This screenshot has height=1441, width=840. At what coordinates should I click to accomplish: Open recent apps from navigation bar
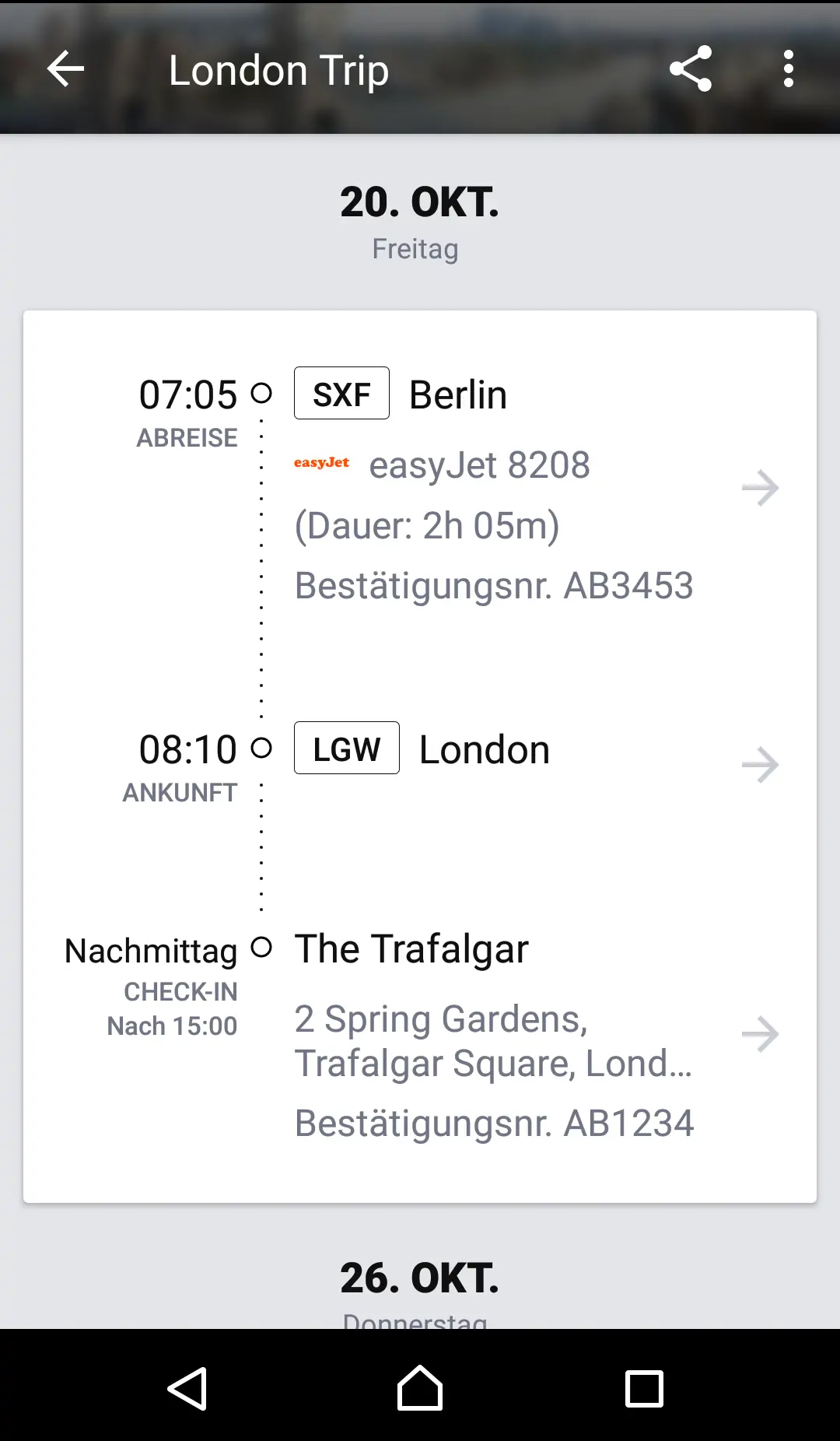tap(644, 1389)
